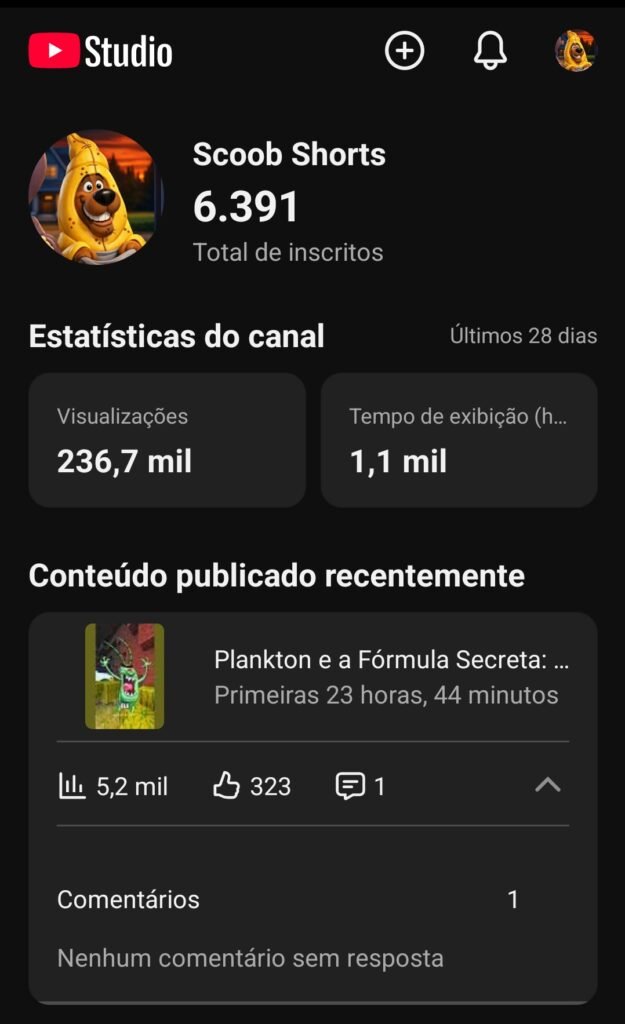Open the account avatar menu
Image resolution: width=625 pixels, height=1024 pixels.
tap(576, 51)
